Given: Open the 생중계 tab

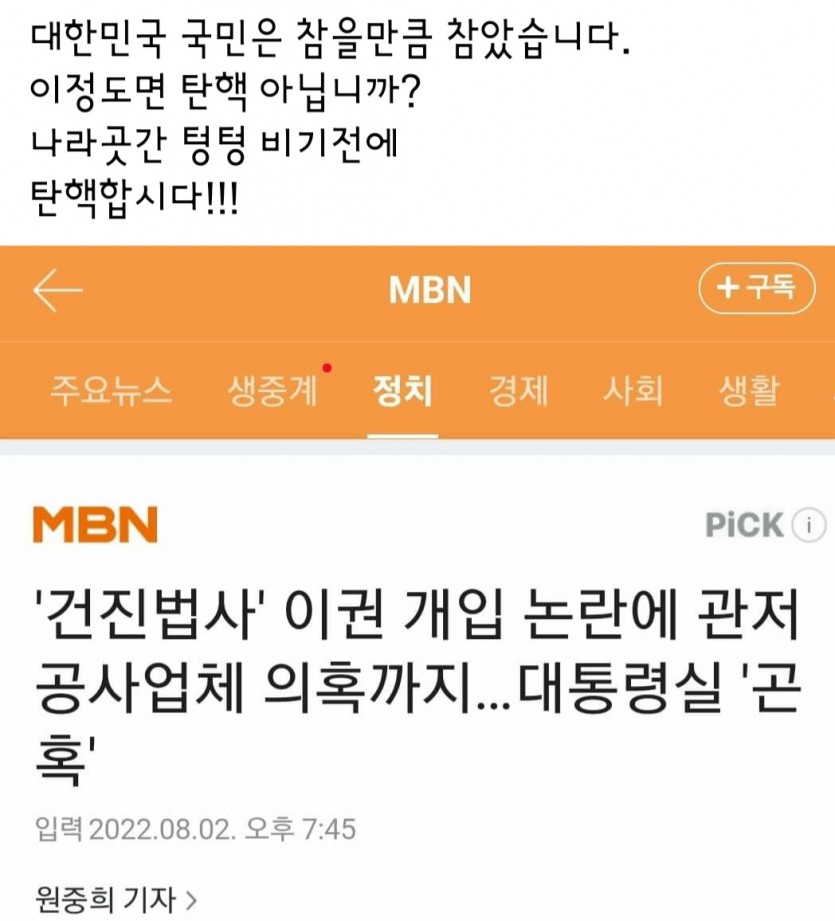Looking at the screenshot, I should click(272, 391).
